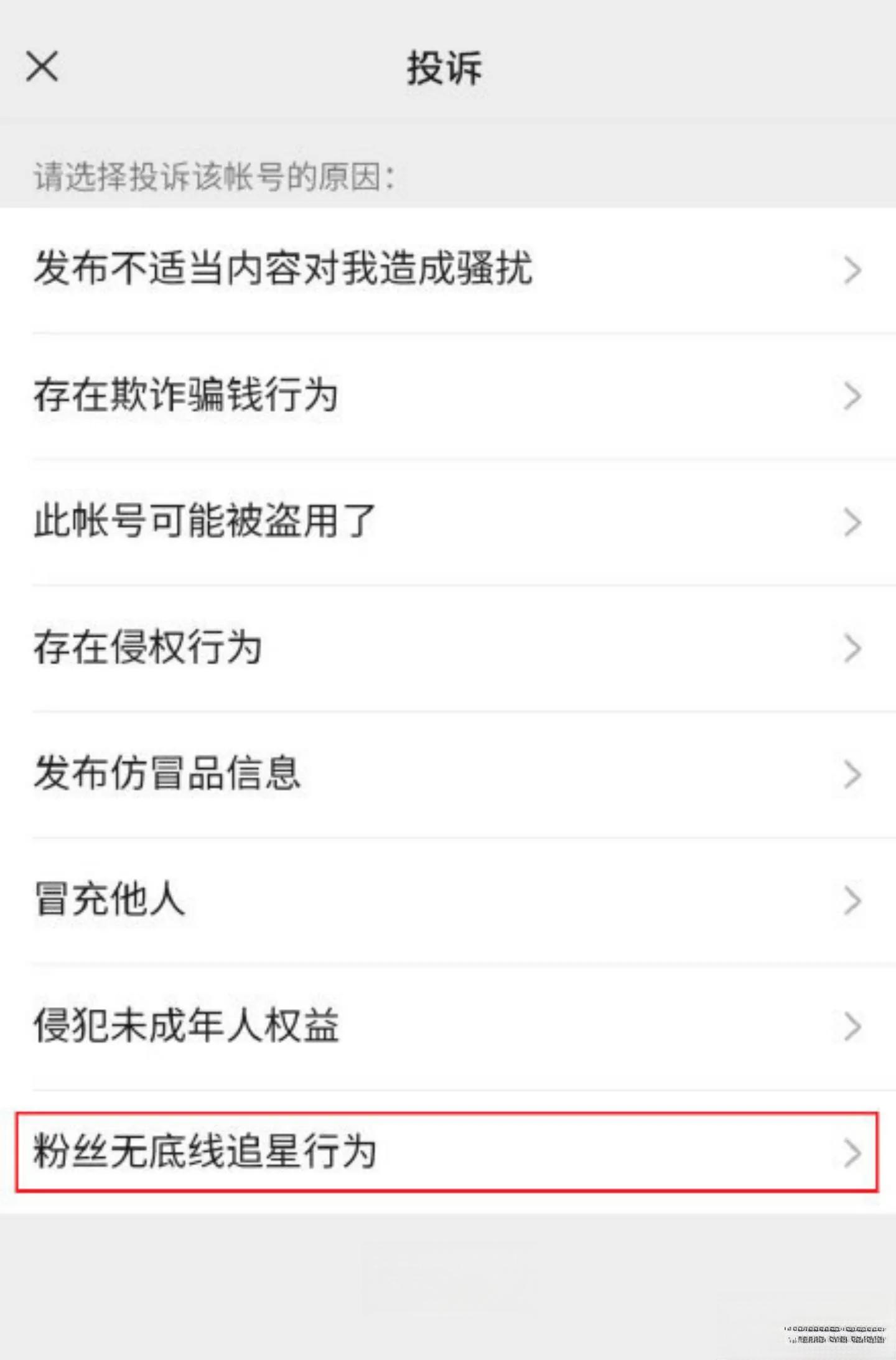Select 粉丝无底线追星行为 reason
The image size is (896, 1360).
pyautogui.click(x=447, y=1152)
